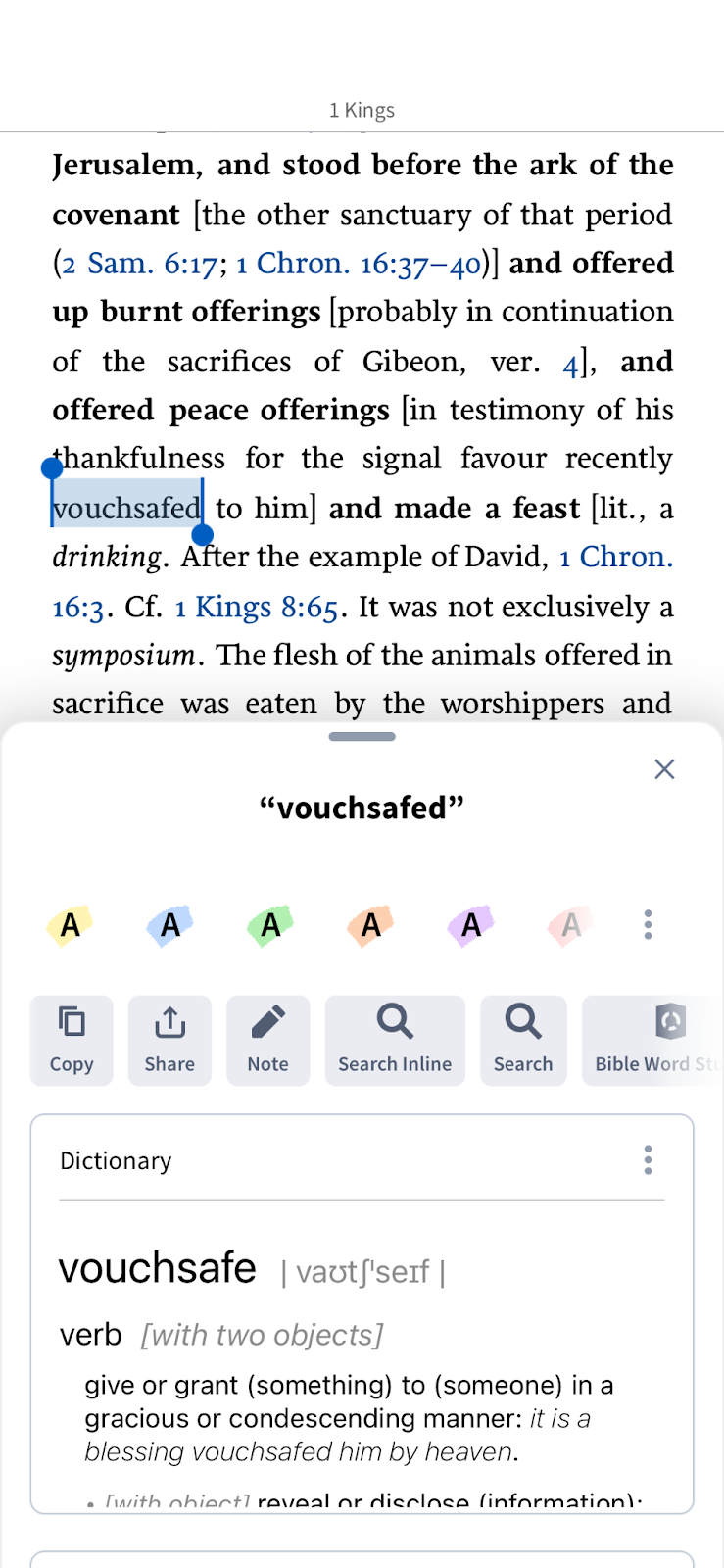
Task: Highlight the selection in blue
Action: [x=170, y=924]
